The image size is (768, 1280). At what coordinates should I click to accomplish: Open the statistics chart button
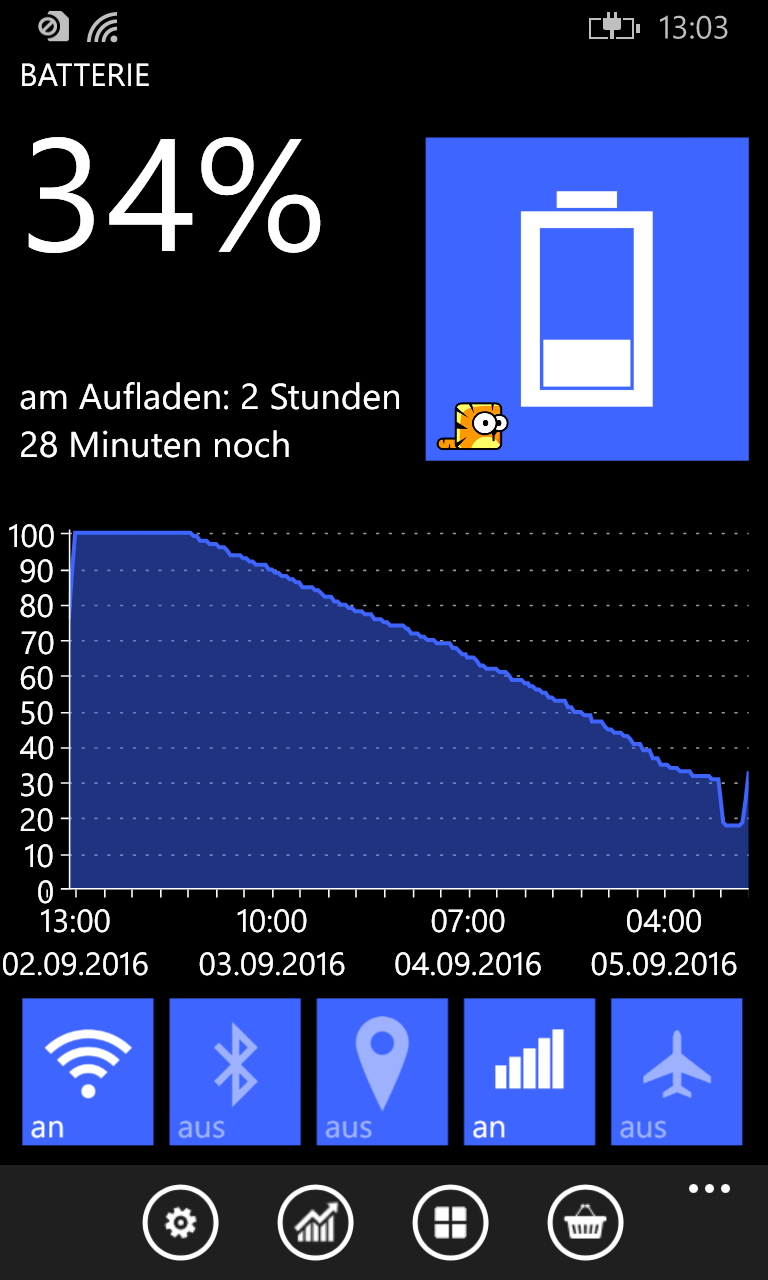(316, 1222)
